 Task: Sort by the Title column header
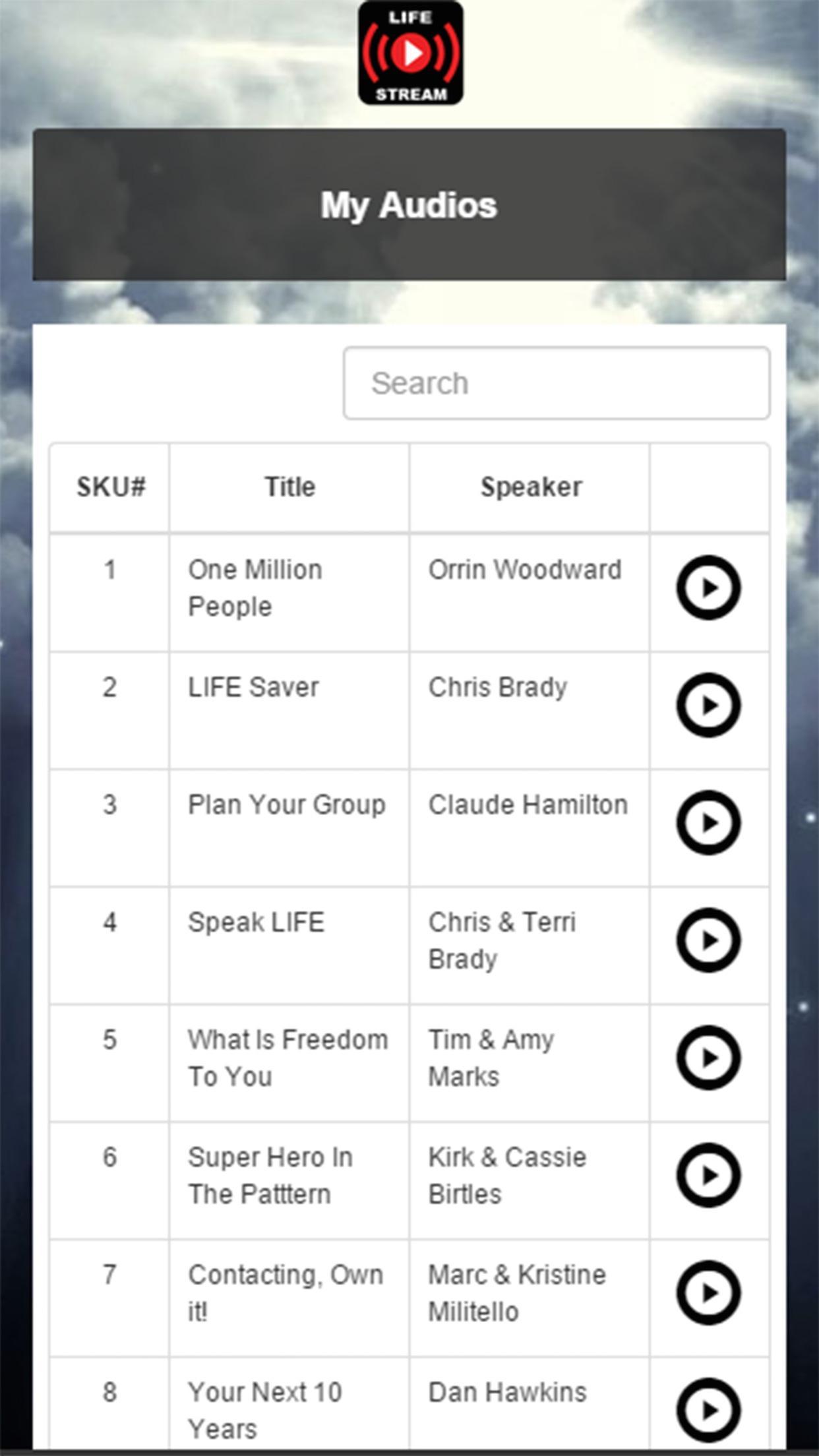[290, 487]
